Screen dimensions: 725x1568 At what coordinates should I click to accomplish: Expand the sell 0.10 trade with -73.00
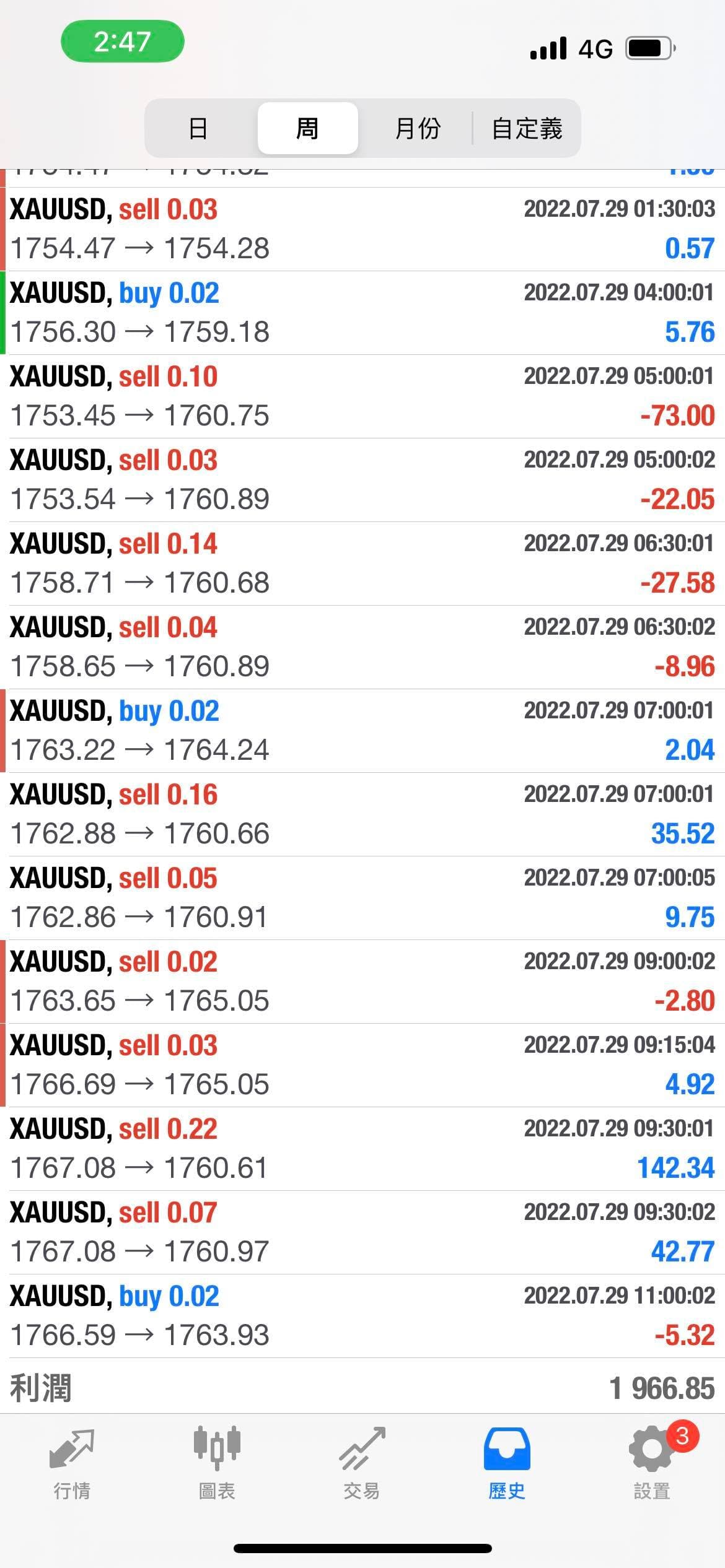point(362,396)
